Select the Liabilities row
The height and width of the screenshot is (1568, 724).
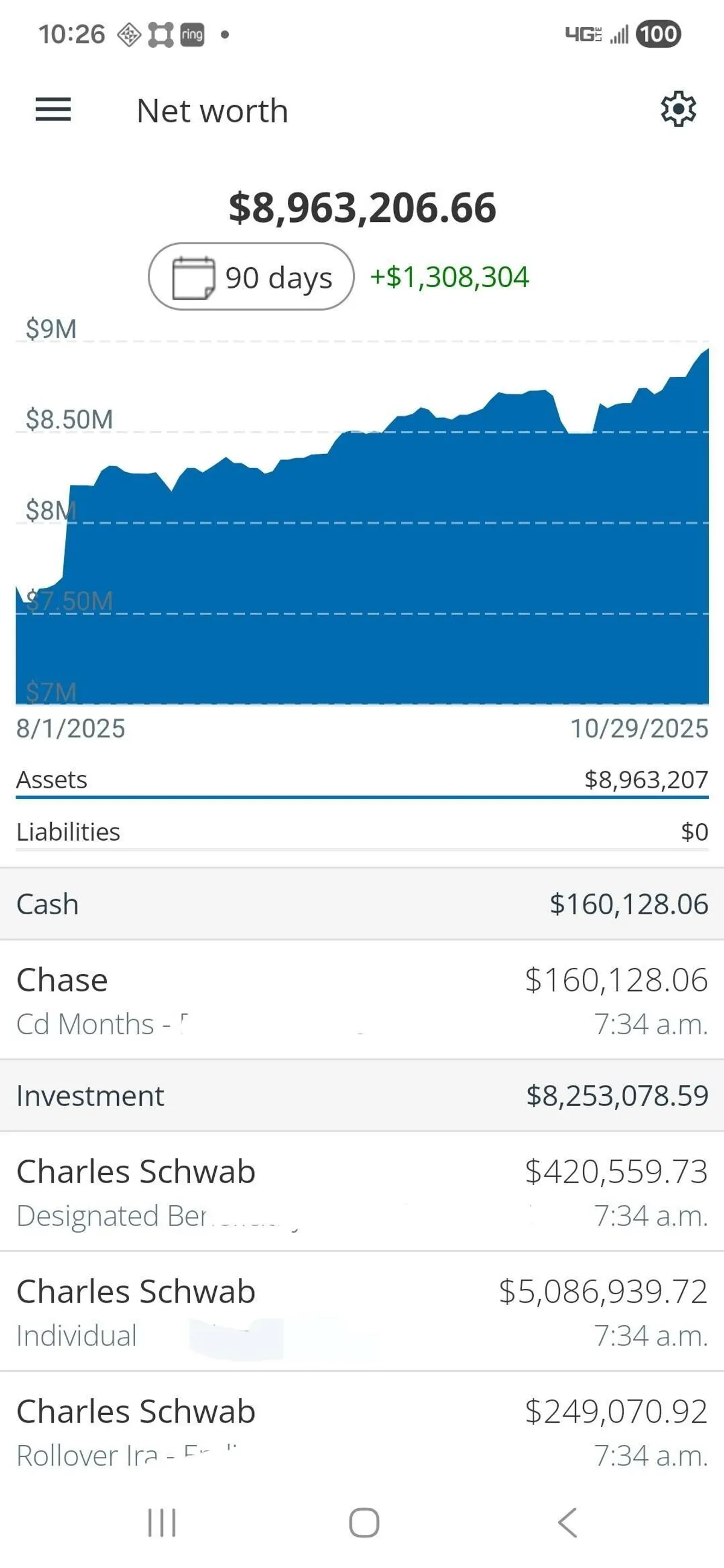(x=361, y=832)
